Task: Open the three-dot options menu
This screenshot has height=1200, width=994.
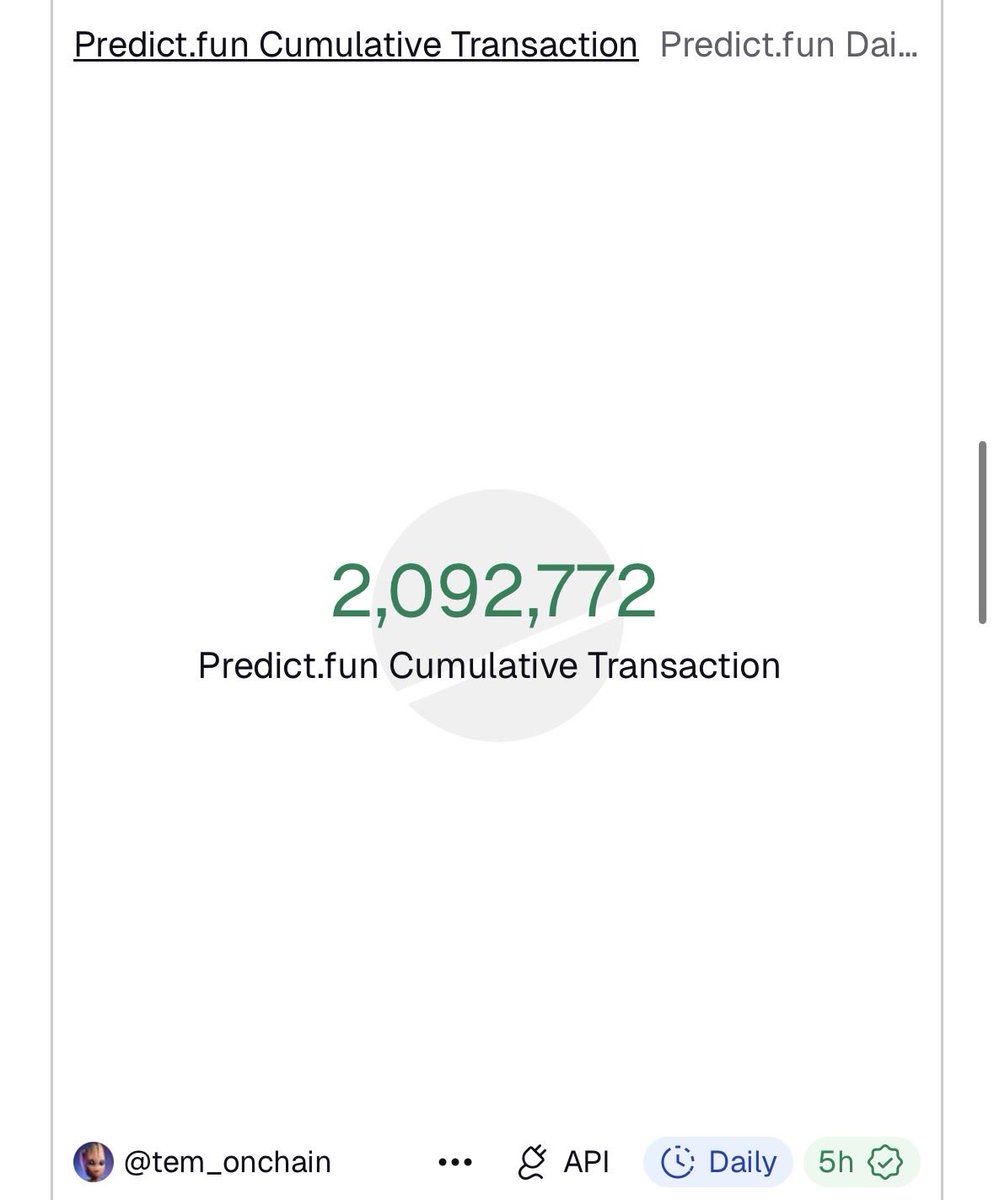Action: [455, 1162]
